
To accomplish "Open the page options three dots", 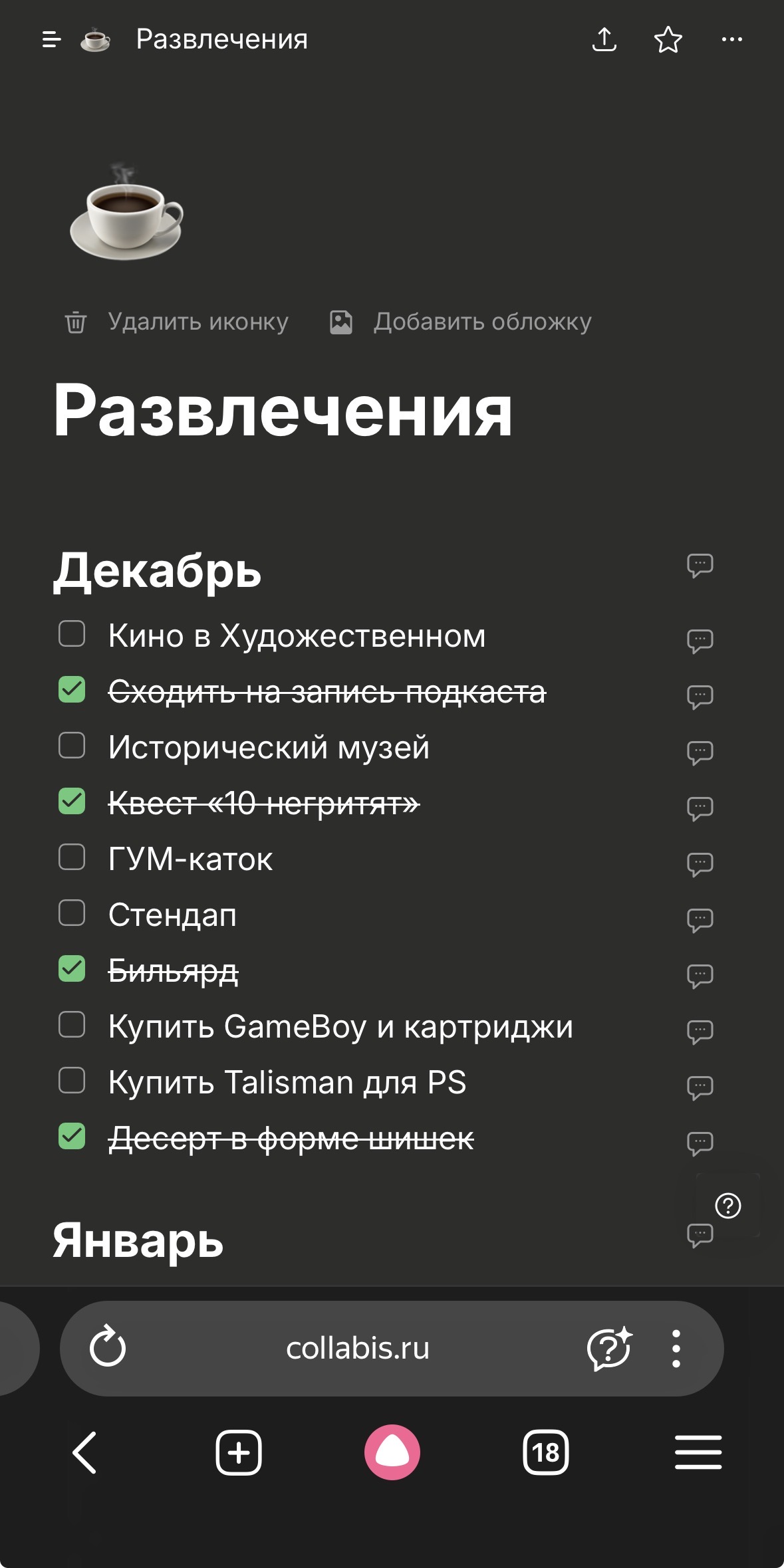I will (731, 40).
